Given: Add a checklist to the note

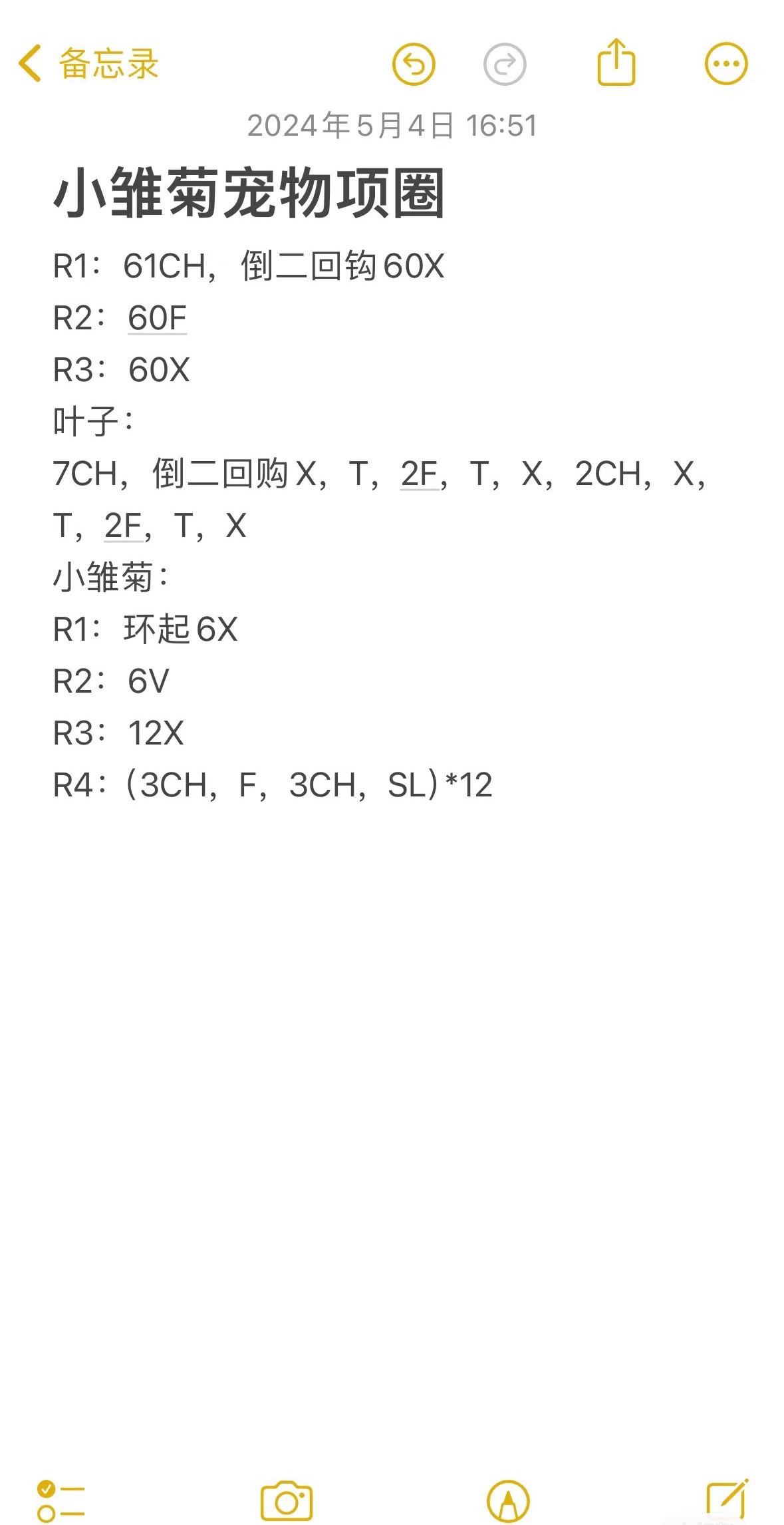Looking at the screenshot, I should point(61,1501).
